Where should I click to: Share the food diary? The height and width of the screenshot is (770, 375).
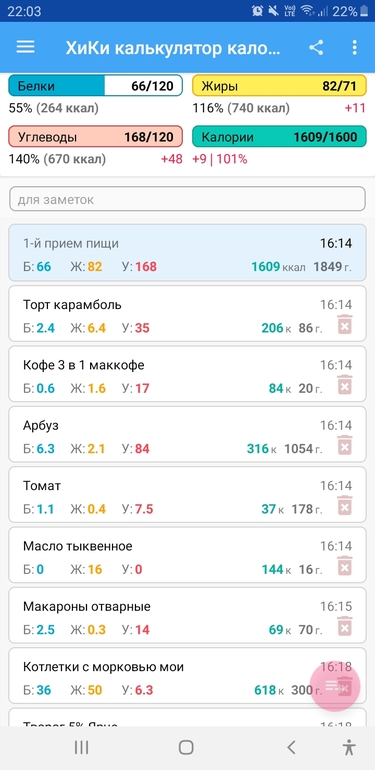pyautogui.click(x=316, y=48)
